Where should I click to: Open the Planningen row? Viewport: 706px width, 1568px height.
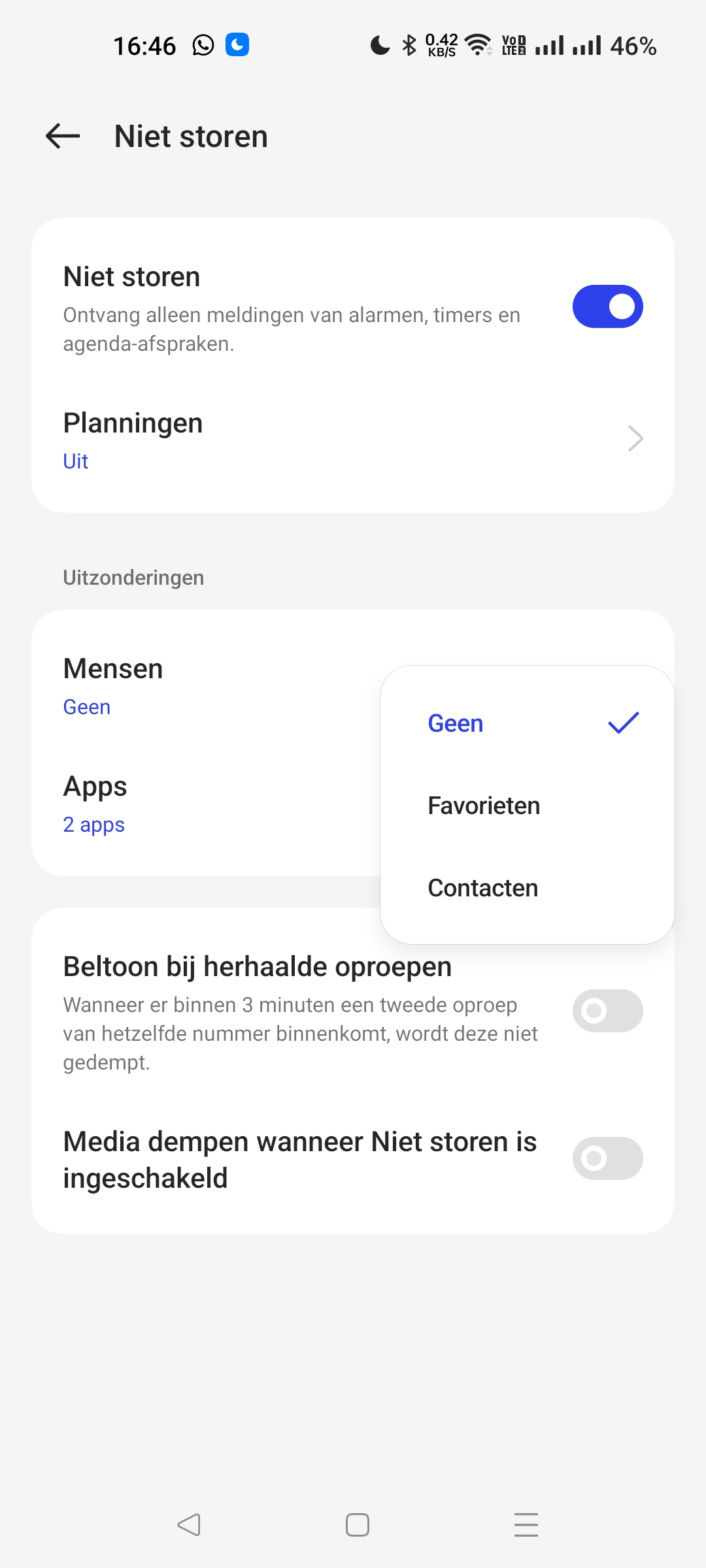353,440
